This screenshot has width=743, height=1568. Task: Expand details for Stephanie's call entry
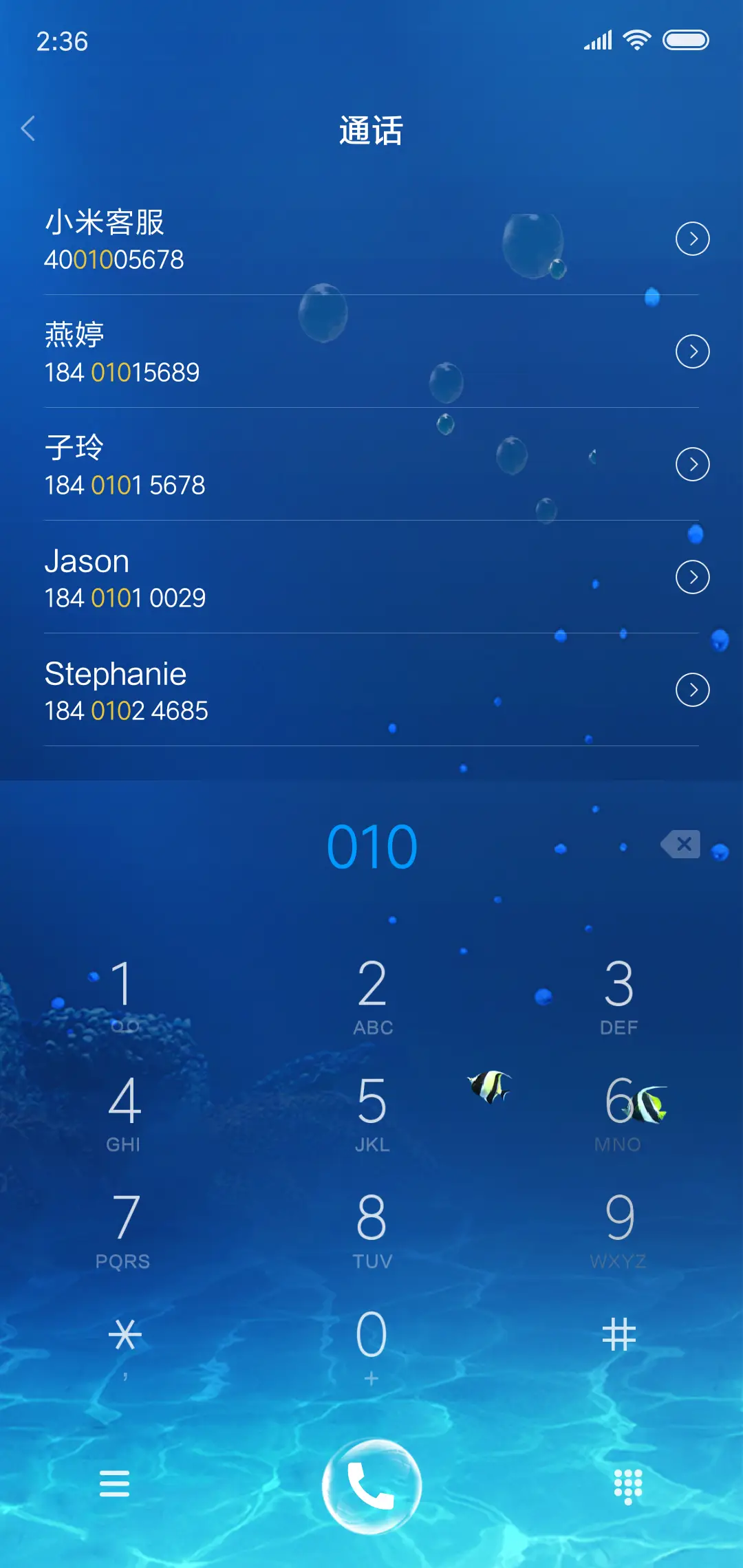click(692, 690)
